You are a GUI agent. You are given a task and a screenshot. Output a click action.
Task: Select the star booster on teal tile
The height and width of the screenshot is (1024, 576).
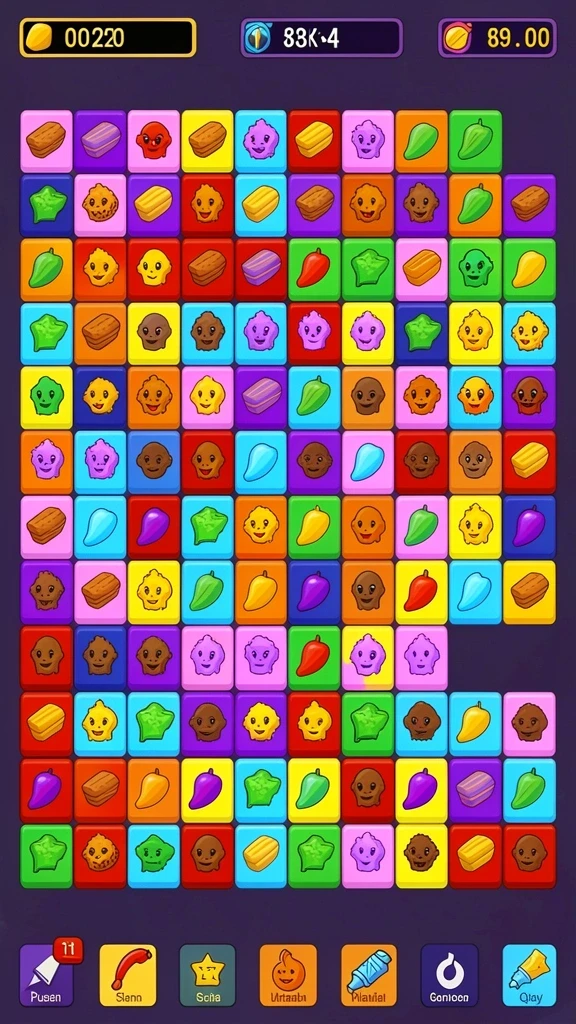coord(208,975)
